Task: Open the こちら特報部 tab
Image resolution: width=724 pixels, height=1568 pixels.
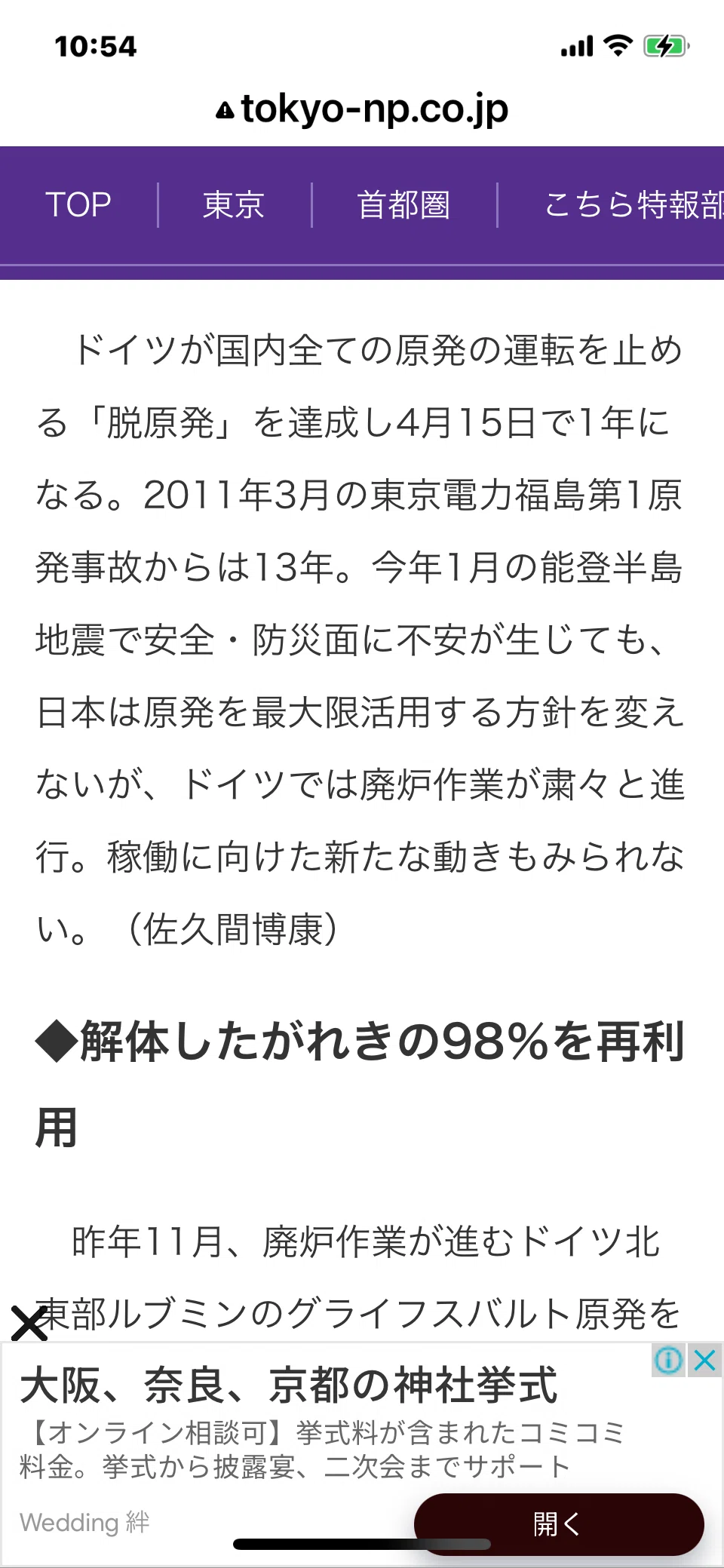Action: point(633,204)
